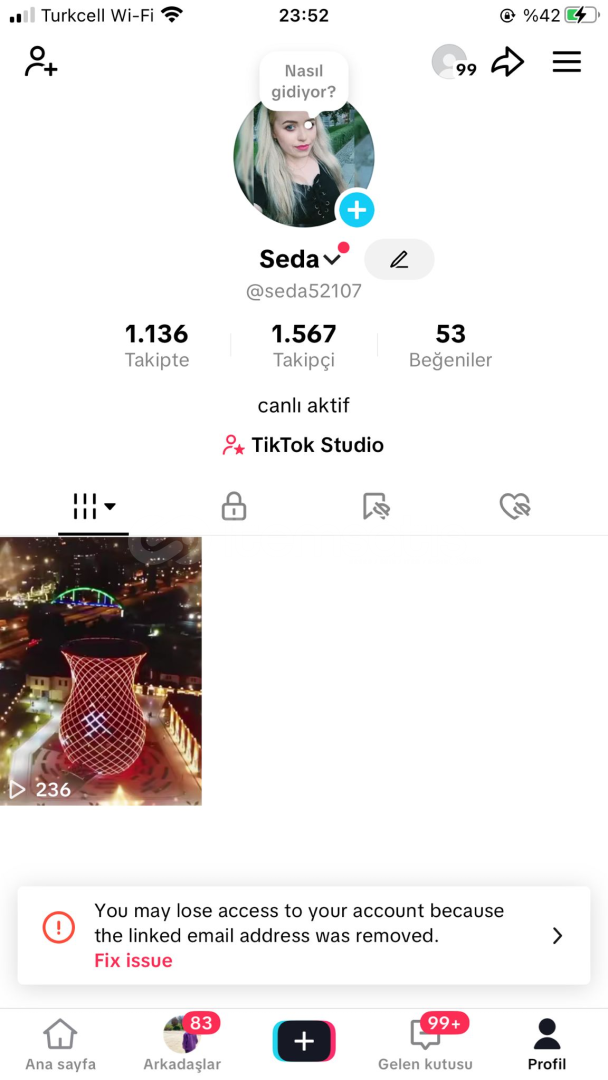Edit profile with the pencil button
Viewport: 608px width, 1080px height.
(x=399, y=260)
